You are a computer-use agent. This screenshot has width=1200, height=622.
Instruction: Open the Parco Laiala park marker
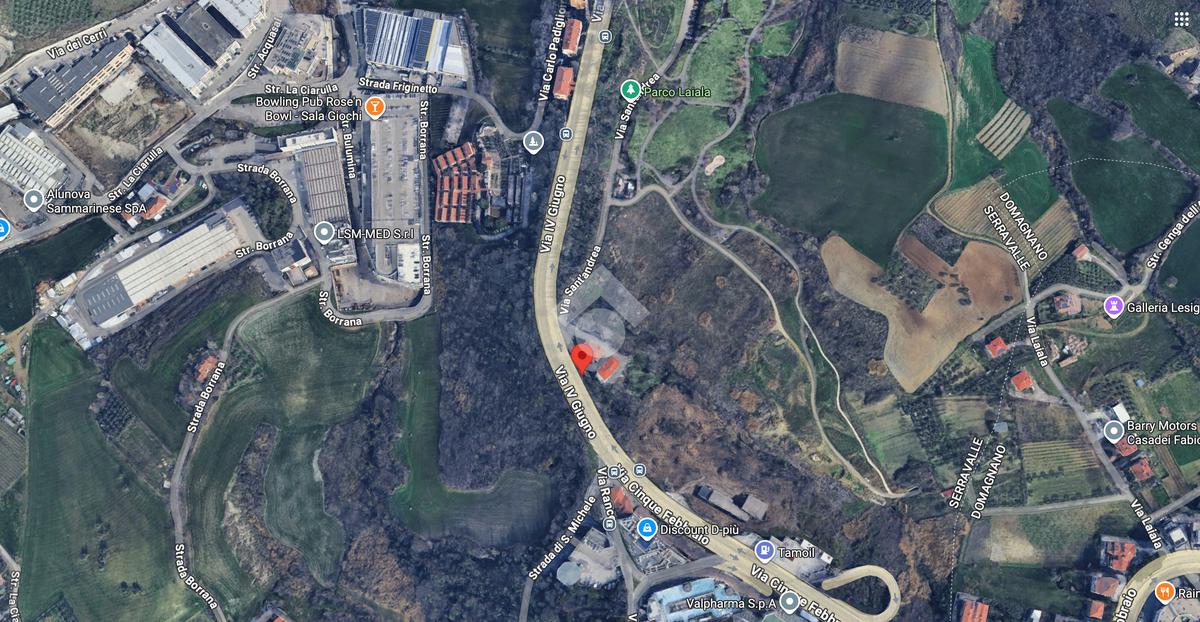630,91
